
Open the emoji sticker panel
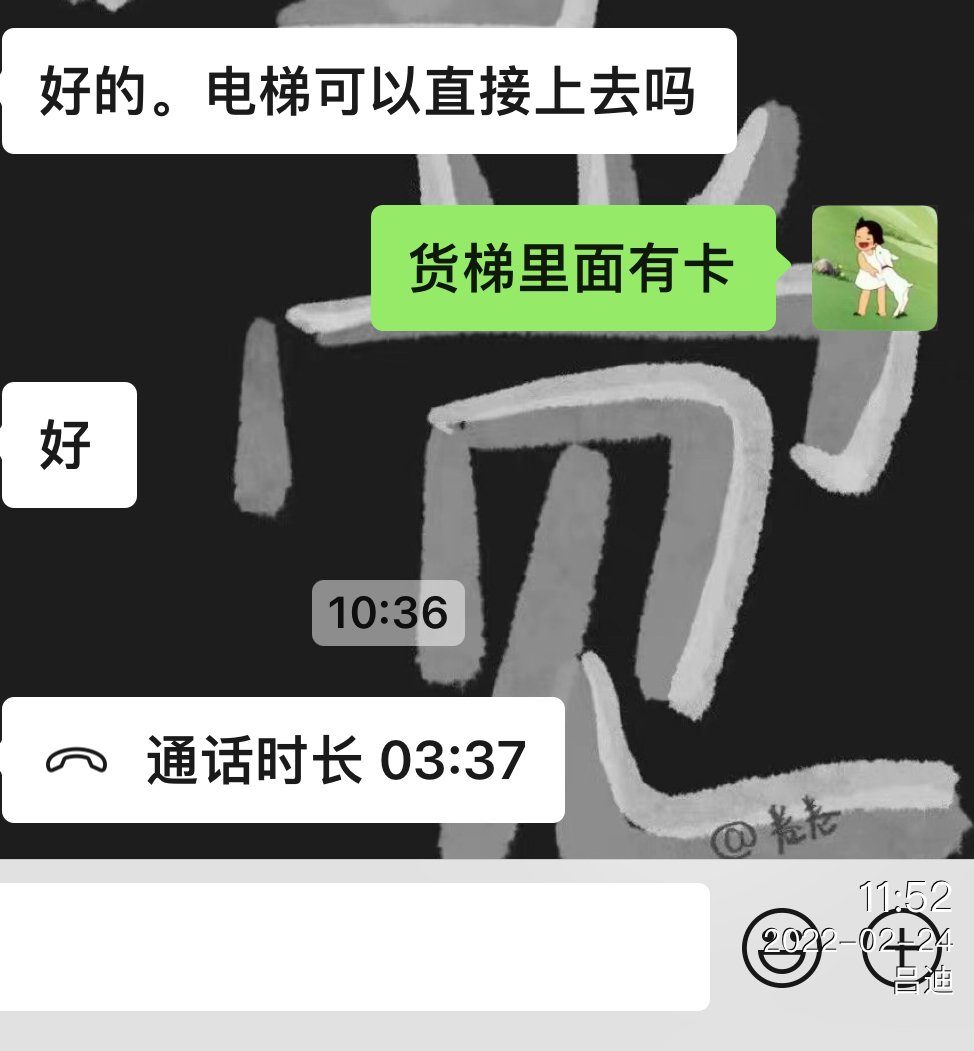tap(781, 947)
